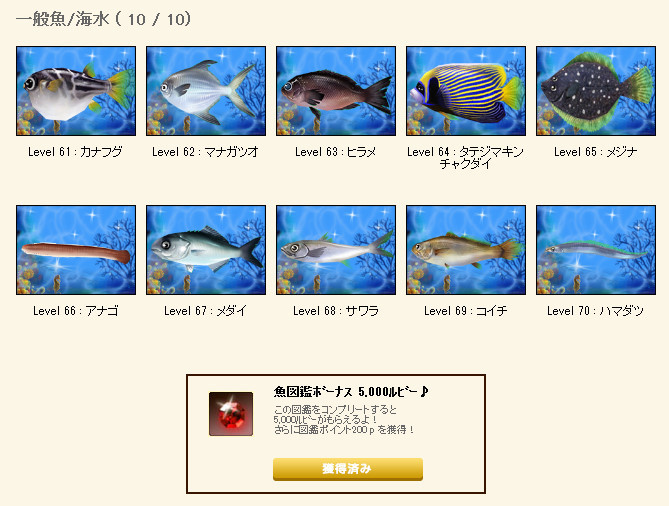This screenshot has width=669, height=506.
Task: Open the Level 69 コイチ fish tile
Action: (465, 250)
